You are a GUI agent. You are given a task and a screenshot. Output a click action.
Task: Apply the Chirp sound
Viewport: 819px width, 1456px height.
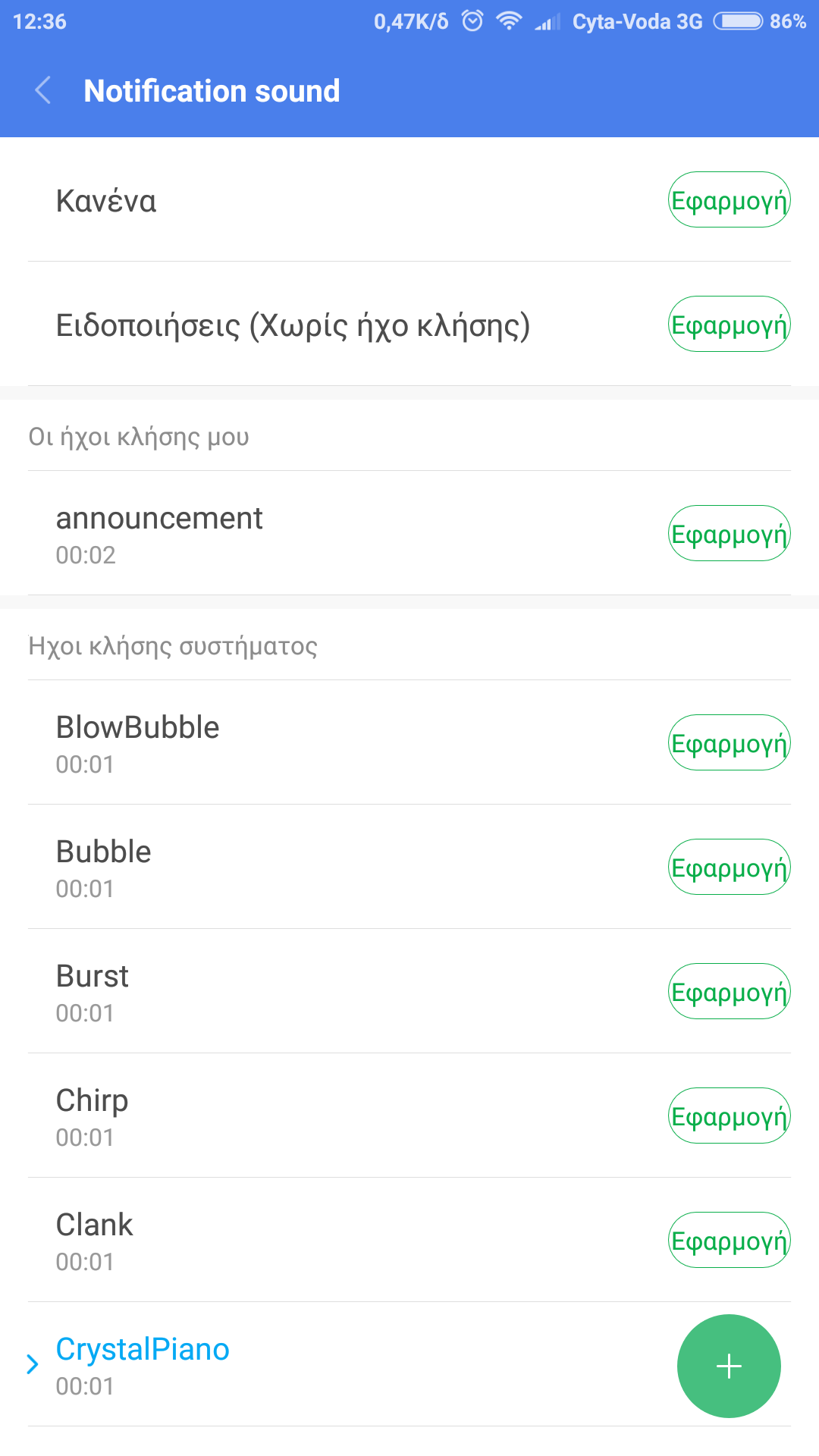pos(729,1116)
